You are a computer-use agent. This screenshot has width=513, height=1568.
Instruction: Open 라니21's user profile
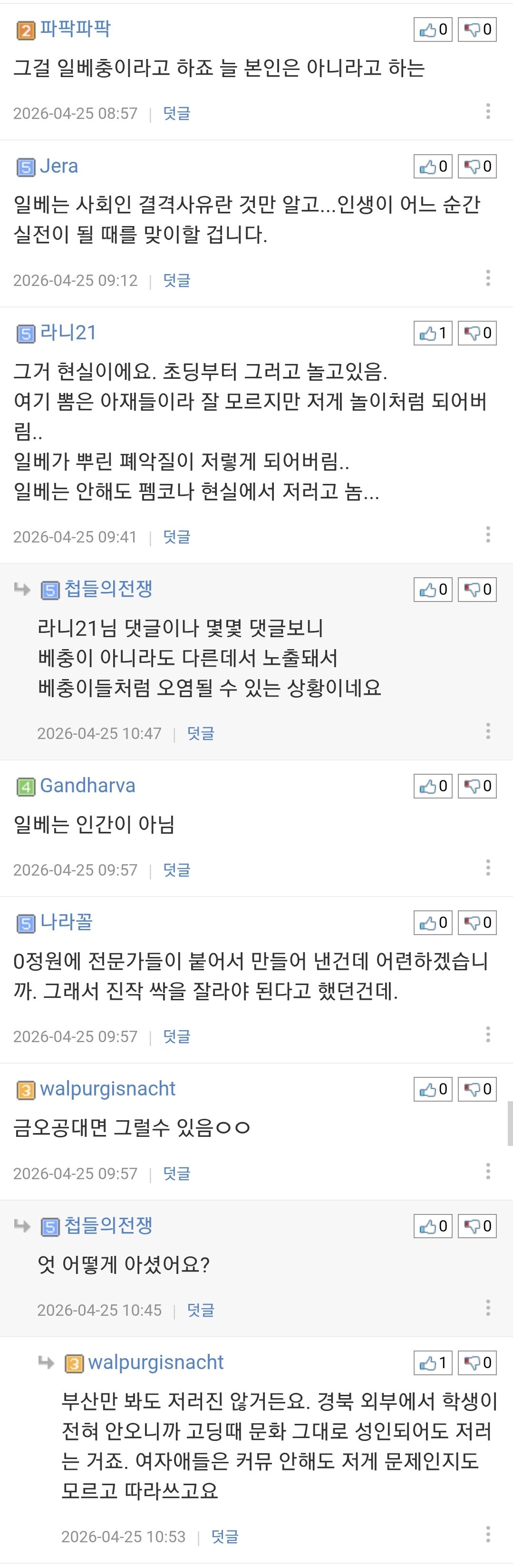click(68, 332)
